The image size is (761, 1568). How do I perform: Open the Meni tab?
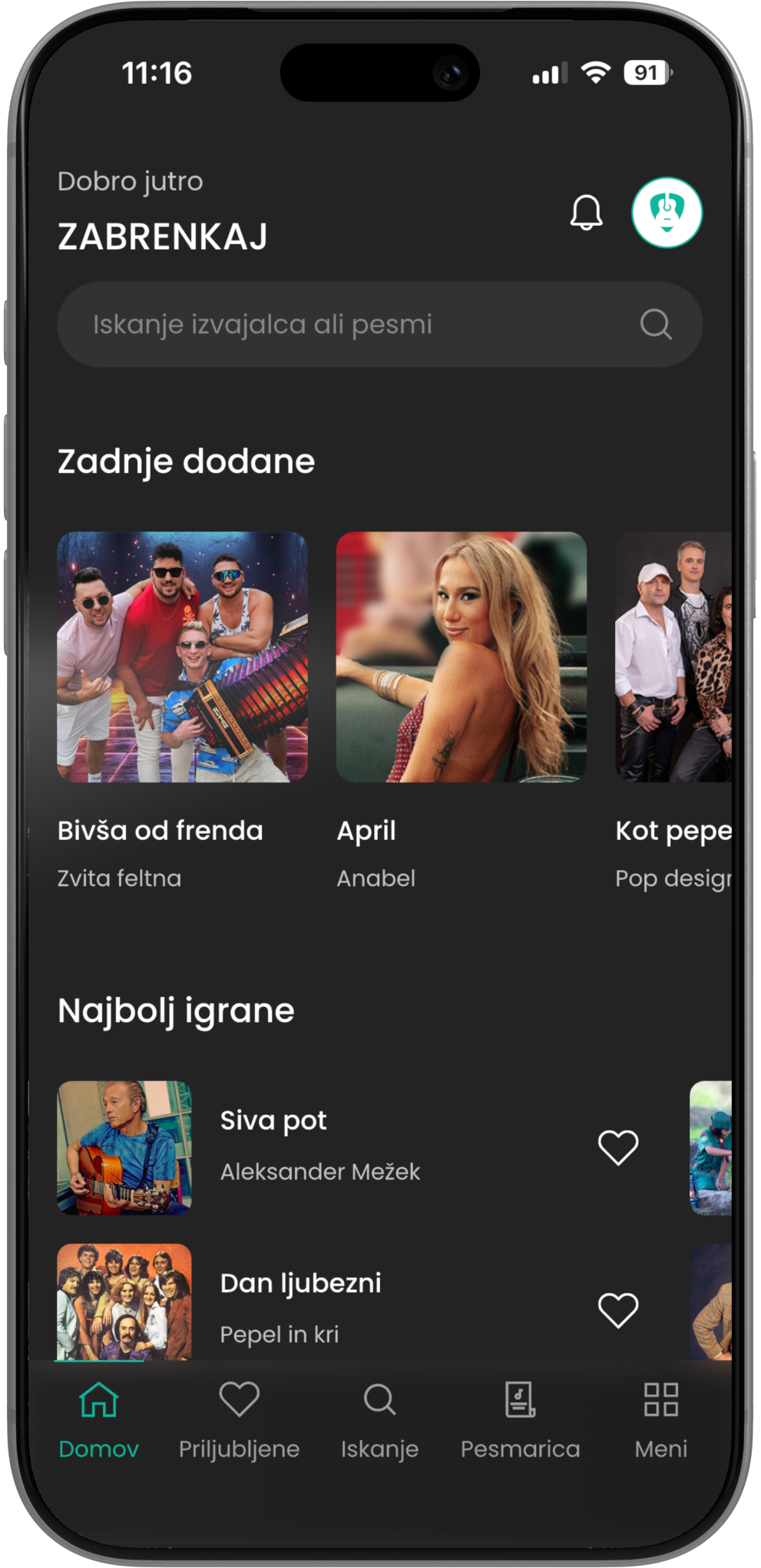660,1419
